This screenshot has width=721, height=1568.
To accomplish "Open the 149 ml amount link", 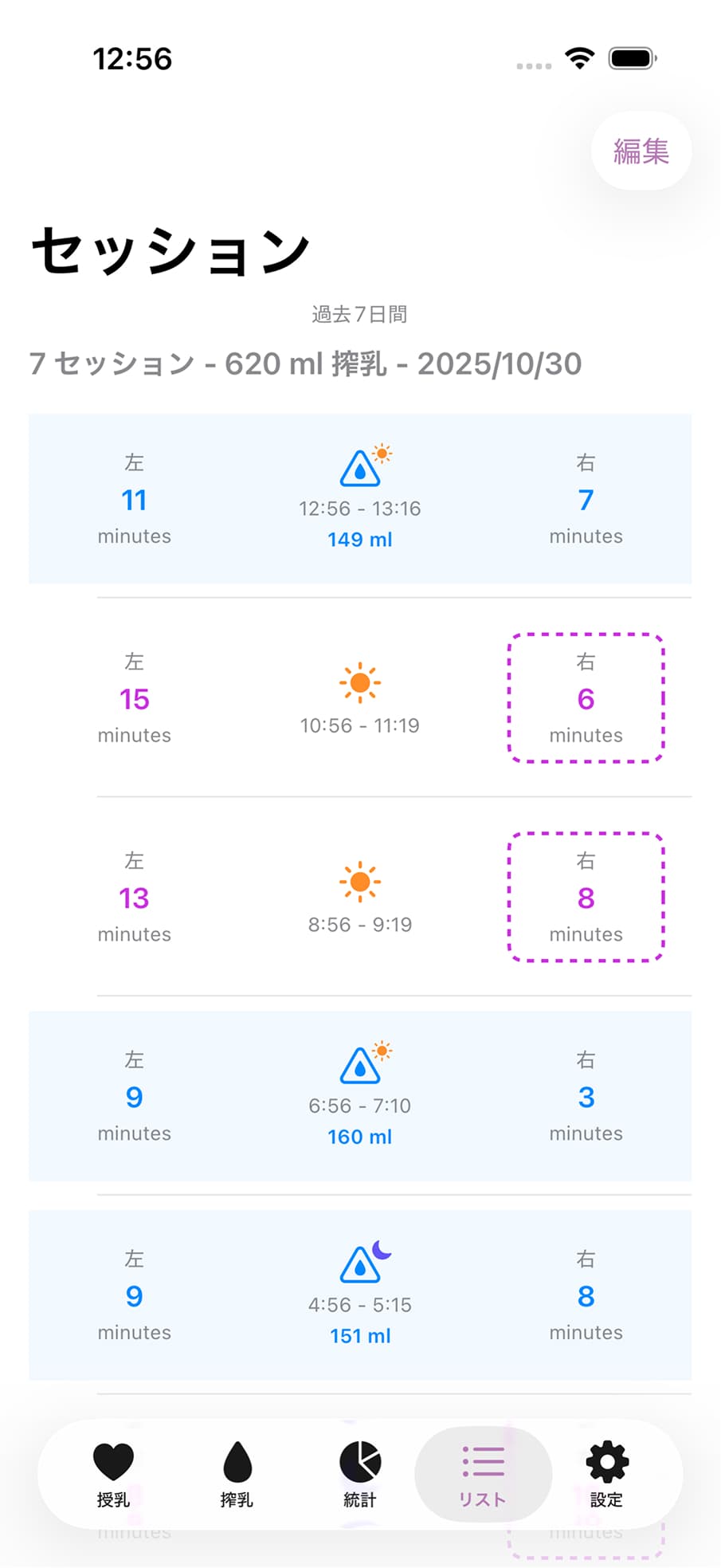I will [x=360, y=539].
